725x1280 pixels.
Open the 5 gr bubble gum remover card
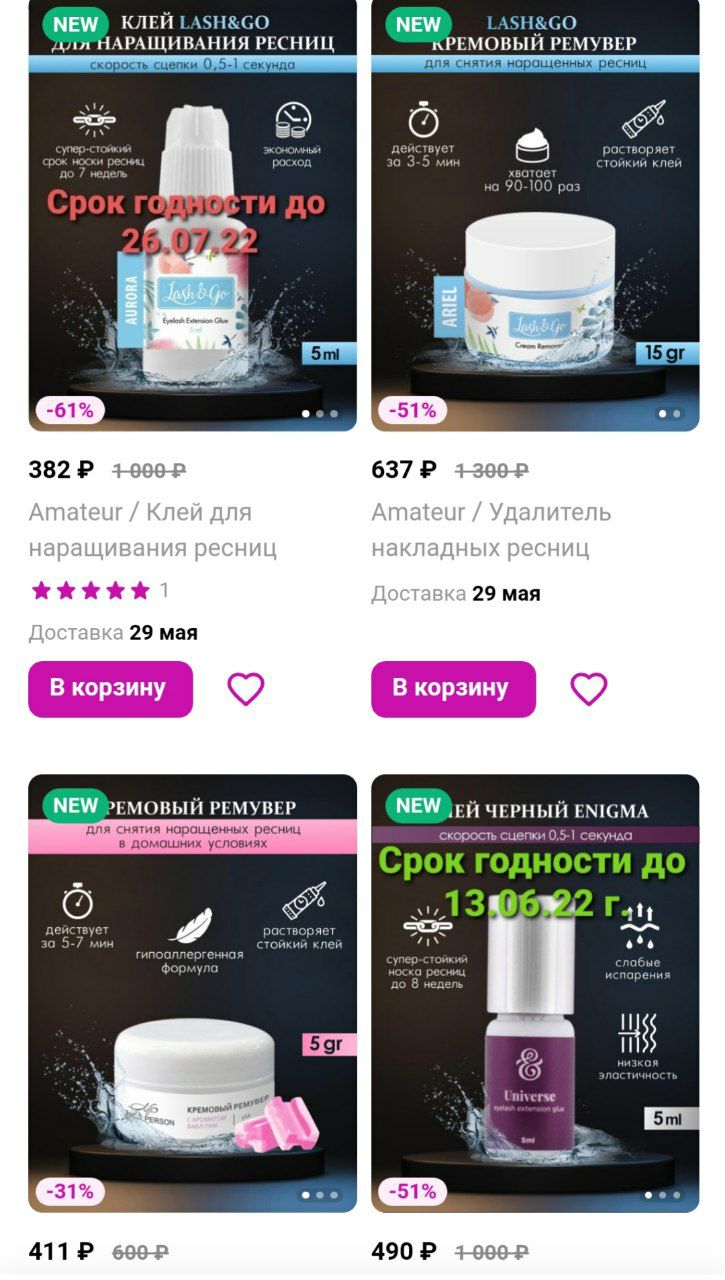[192, 993]
